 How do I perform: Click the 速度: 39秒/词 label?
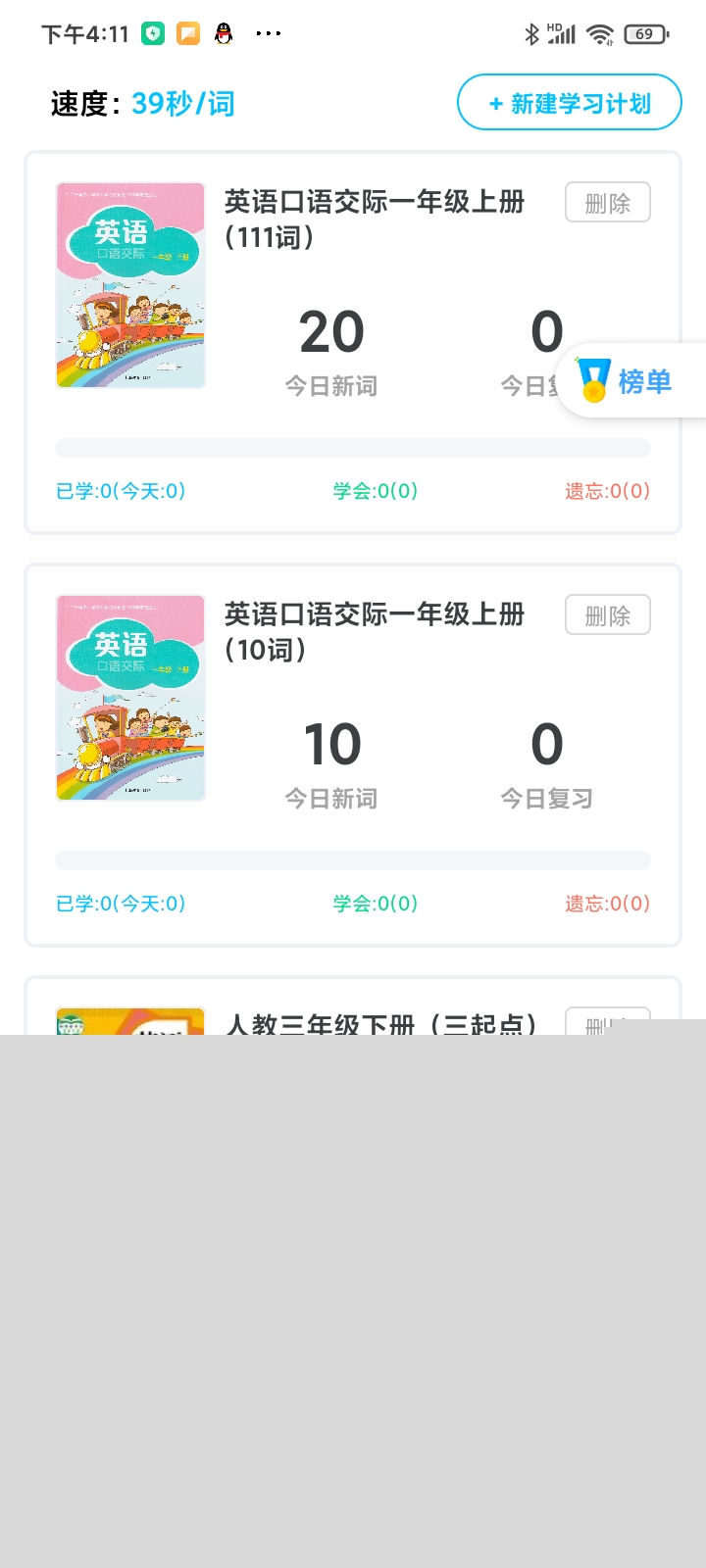coord(139,102)
